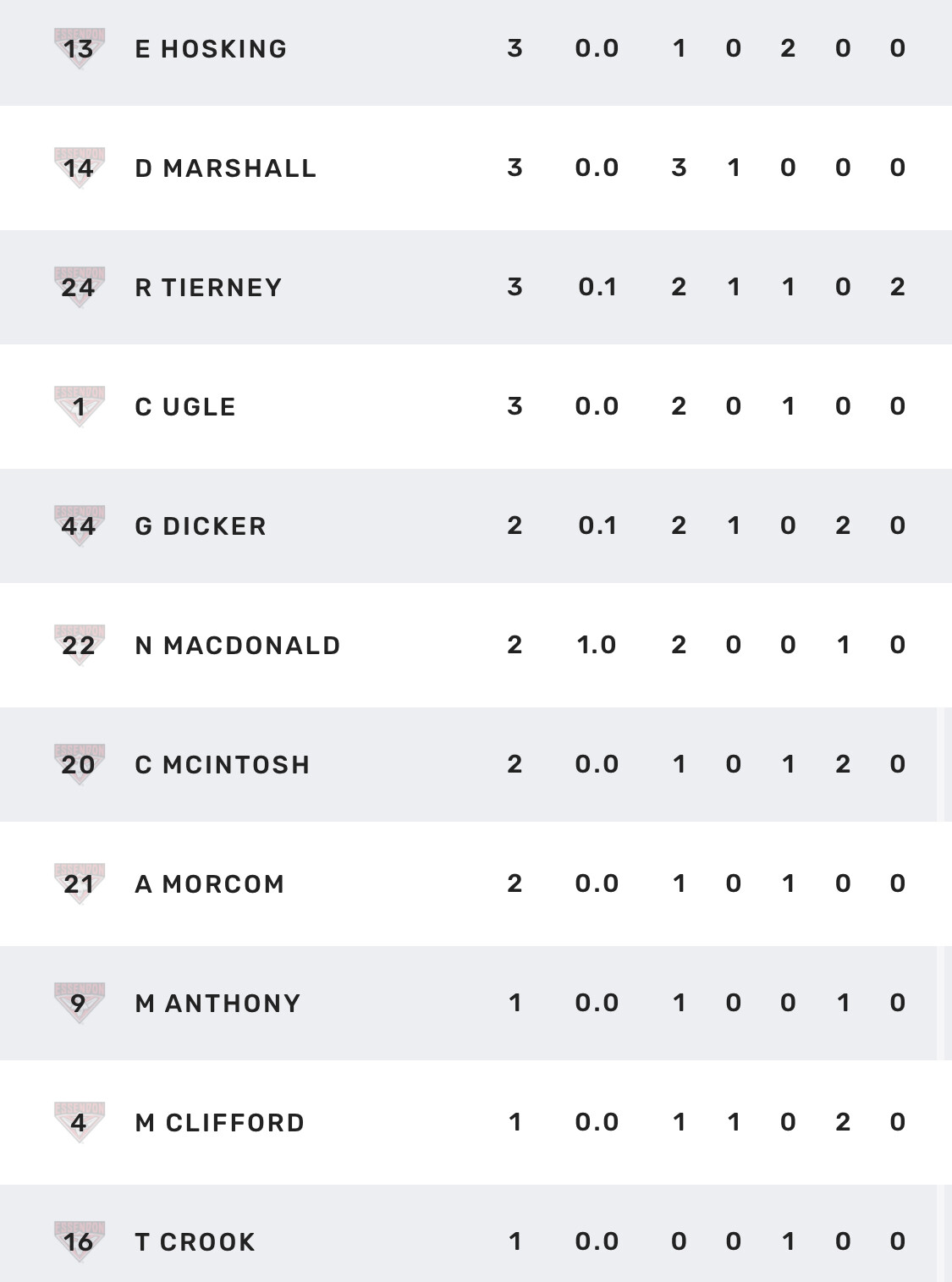Tap the G Dicker row

pyautogui.click(x=476, y=525)
